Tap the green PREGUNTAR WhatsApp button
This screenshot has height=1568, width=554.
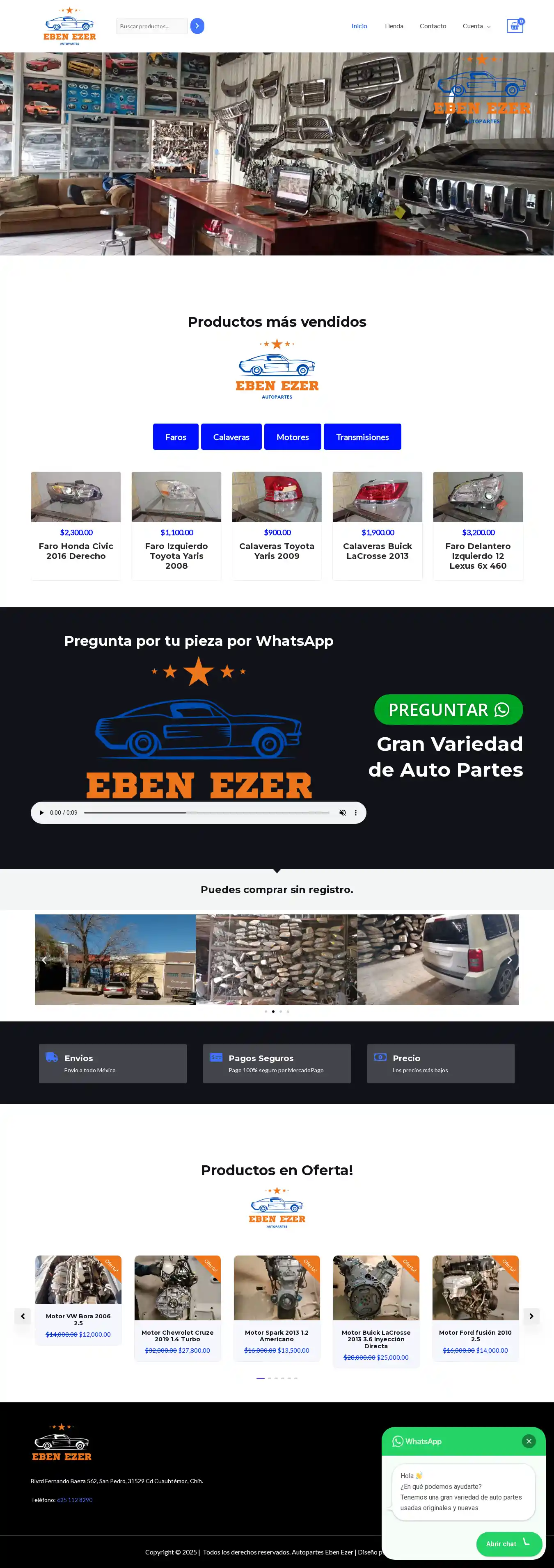[x=448, y=710]
